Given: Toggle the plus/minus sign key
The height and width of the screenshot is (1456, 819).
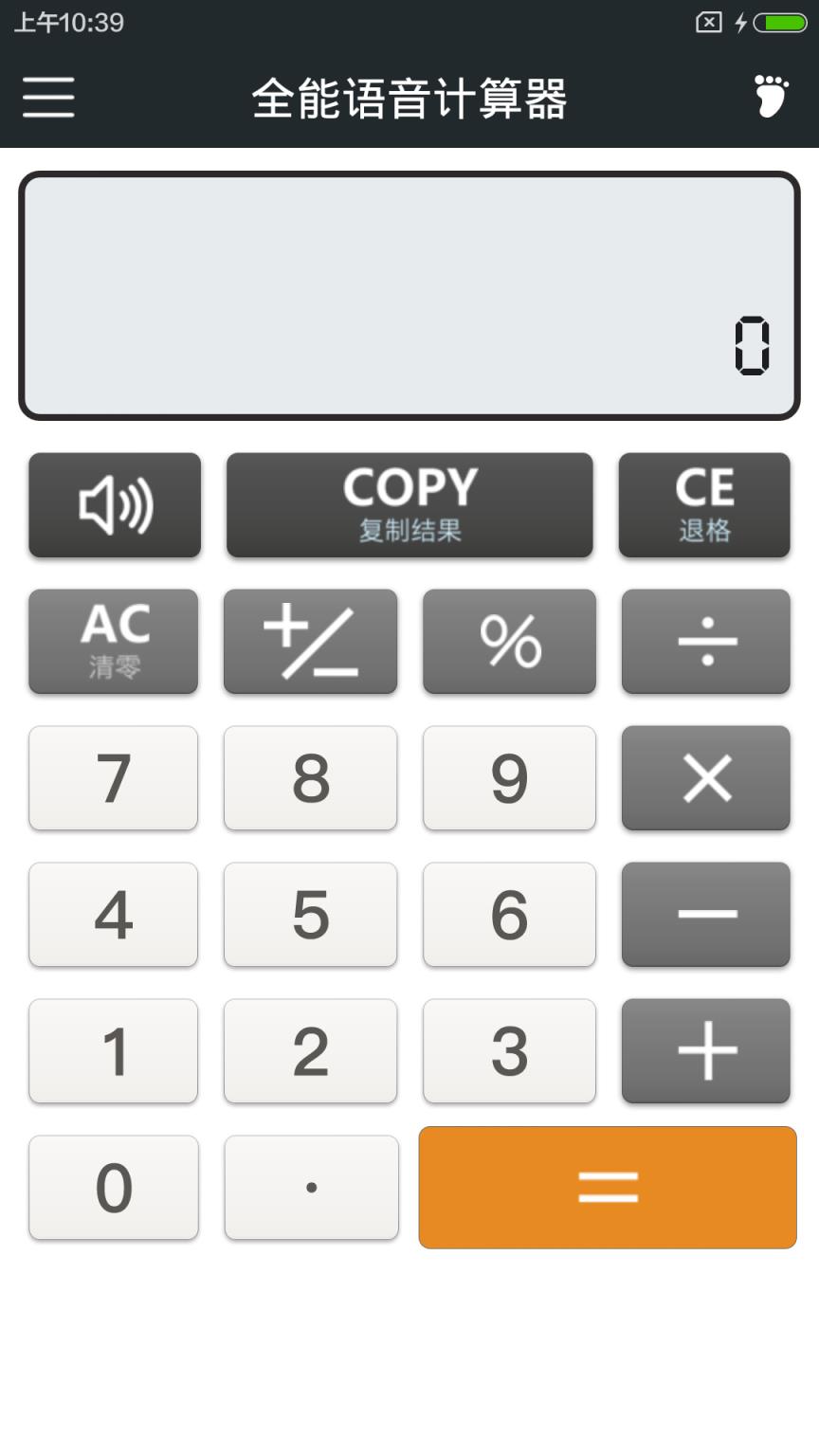Looking at the screenshot, I should tap(310, 642).
